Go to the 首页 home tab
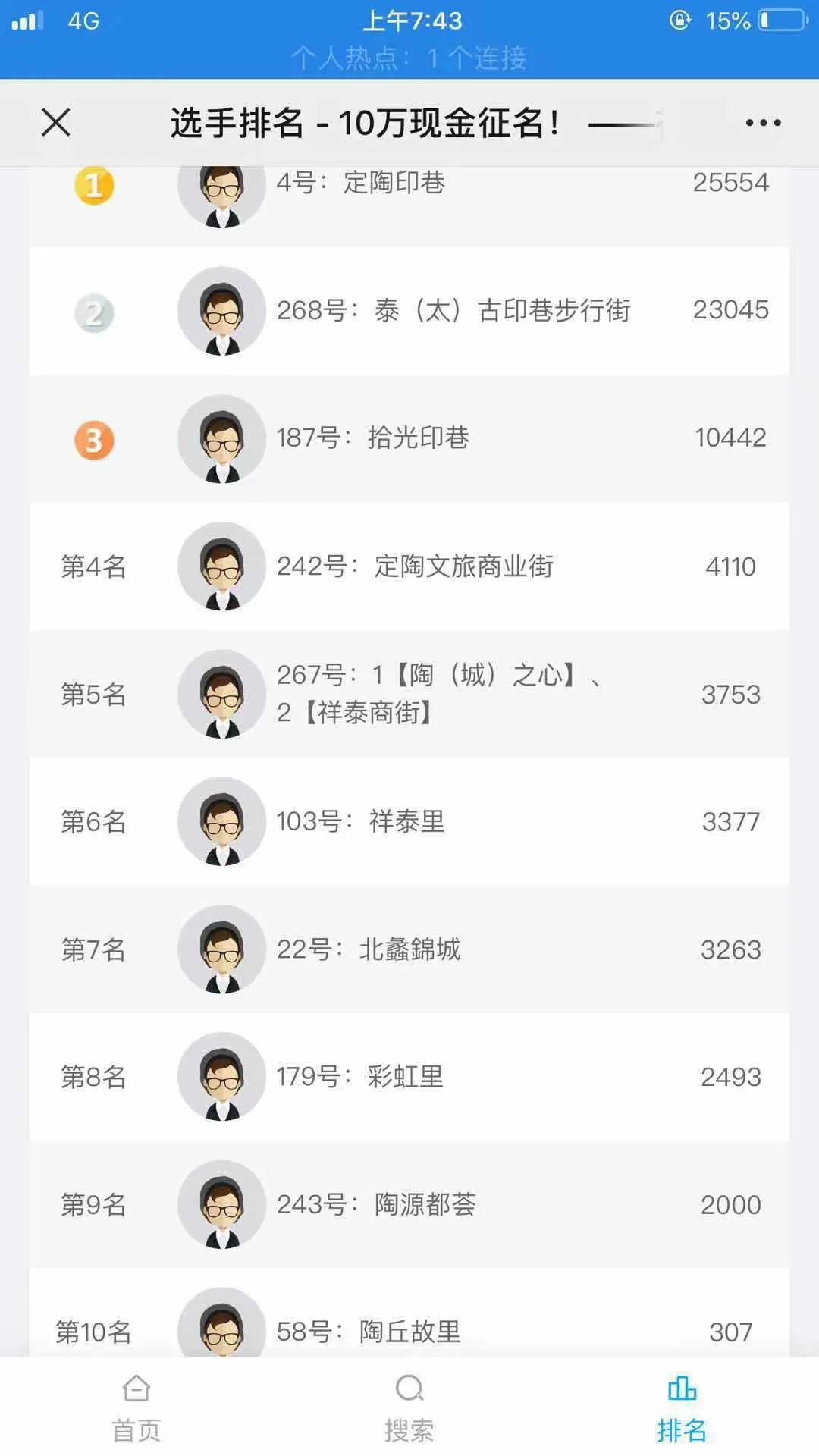The image size is (819, 1456). pos(136,1408)
